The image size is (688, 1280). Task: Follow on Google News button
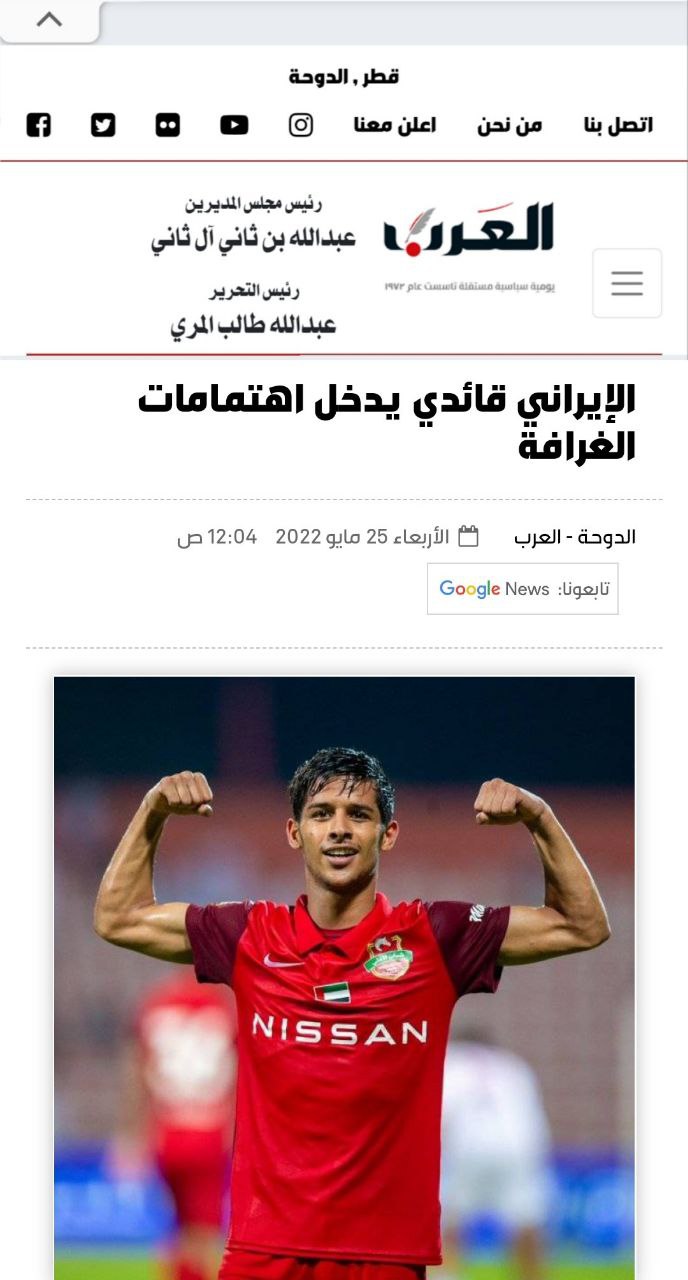[522, 589]
